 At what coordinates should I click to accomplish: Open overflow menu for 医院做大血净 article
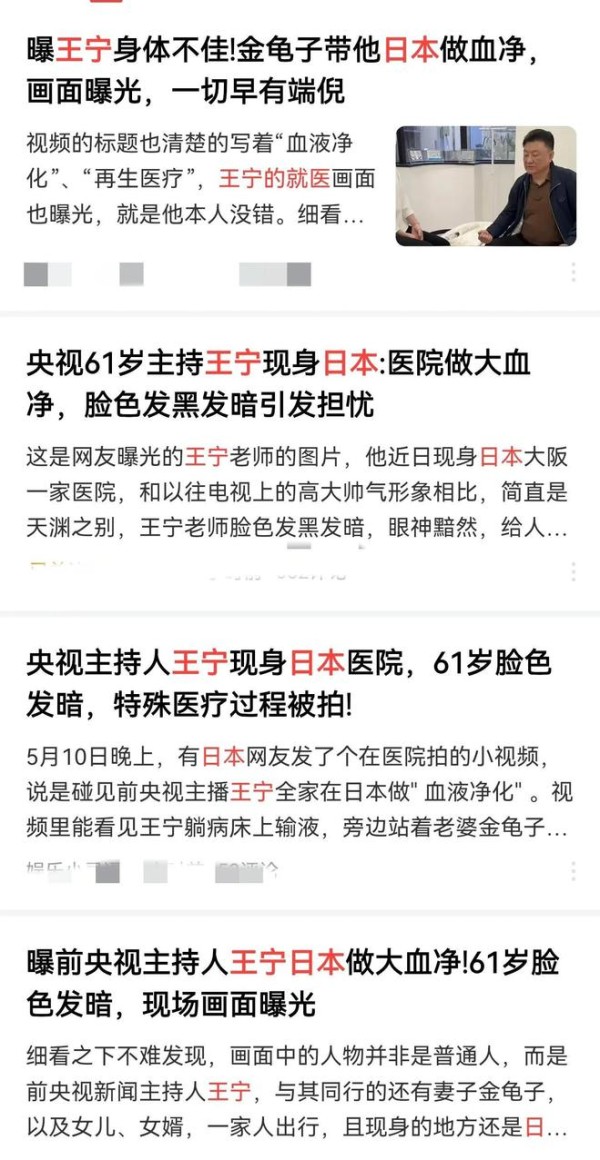[x=573, y=571]
